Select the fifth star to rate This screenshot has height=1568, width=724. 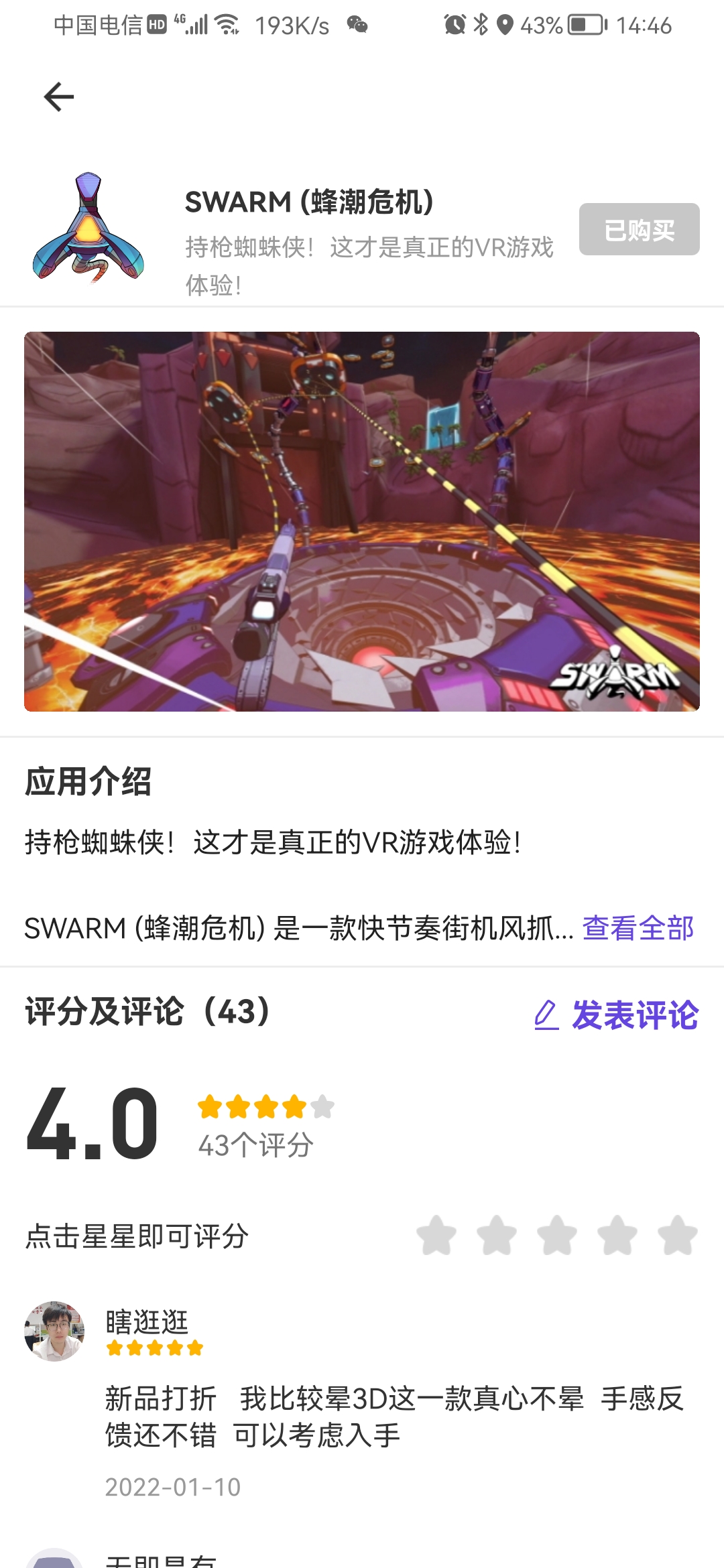coord(678,1235)
